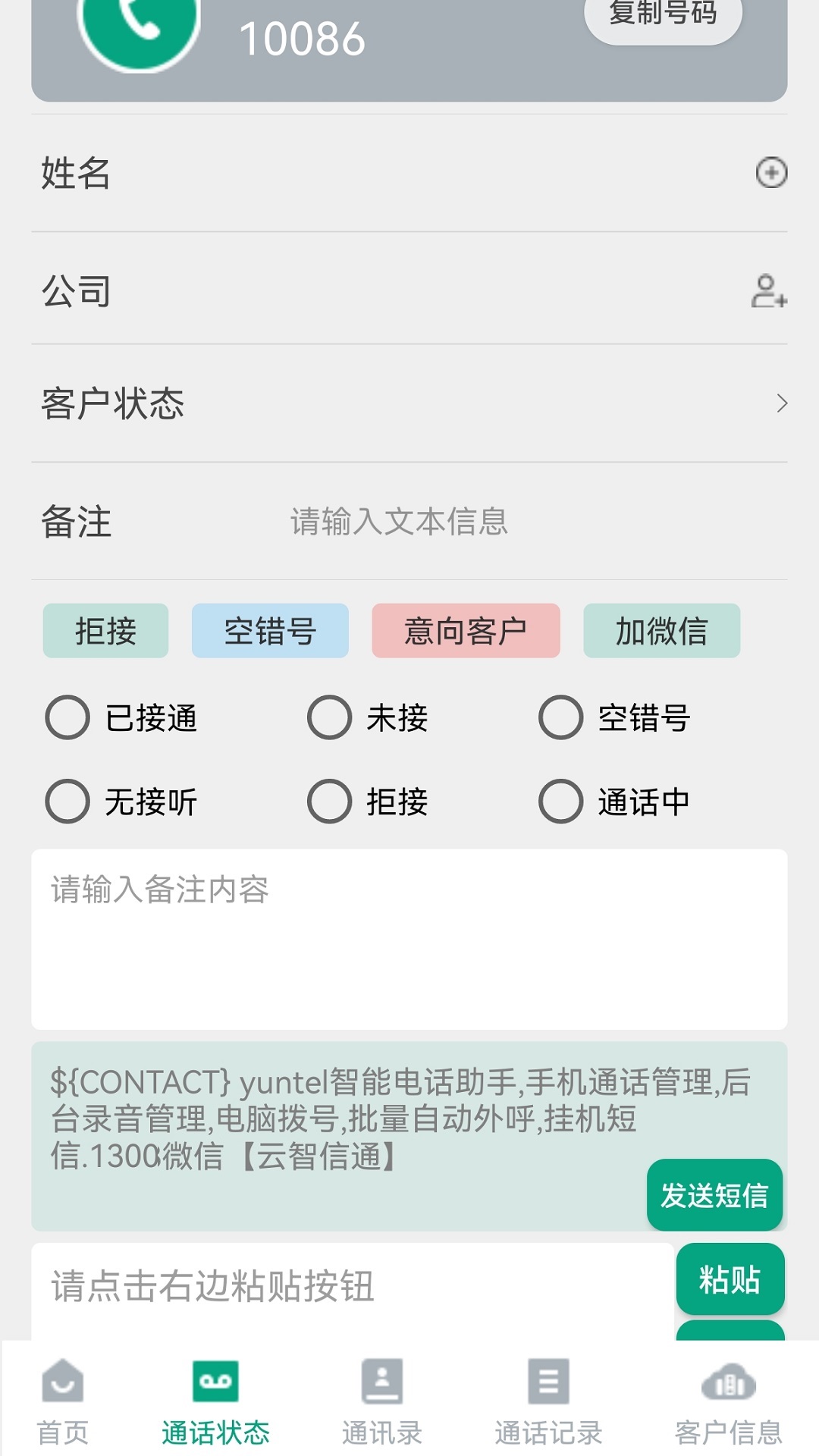Mark call status as 通话中

click(561, 802)
